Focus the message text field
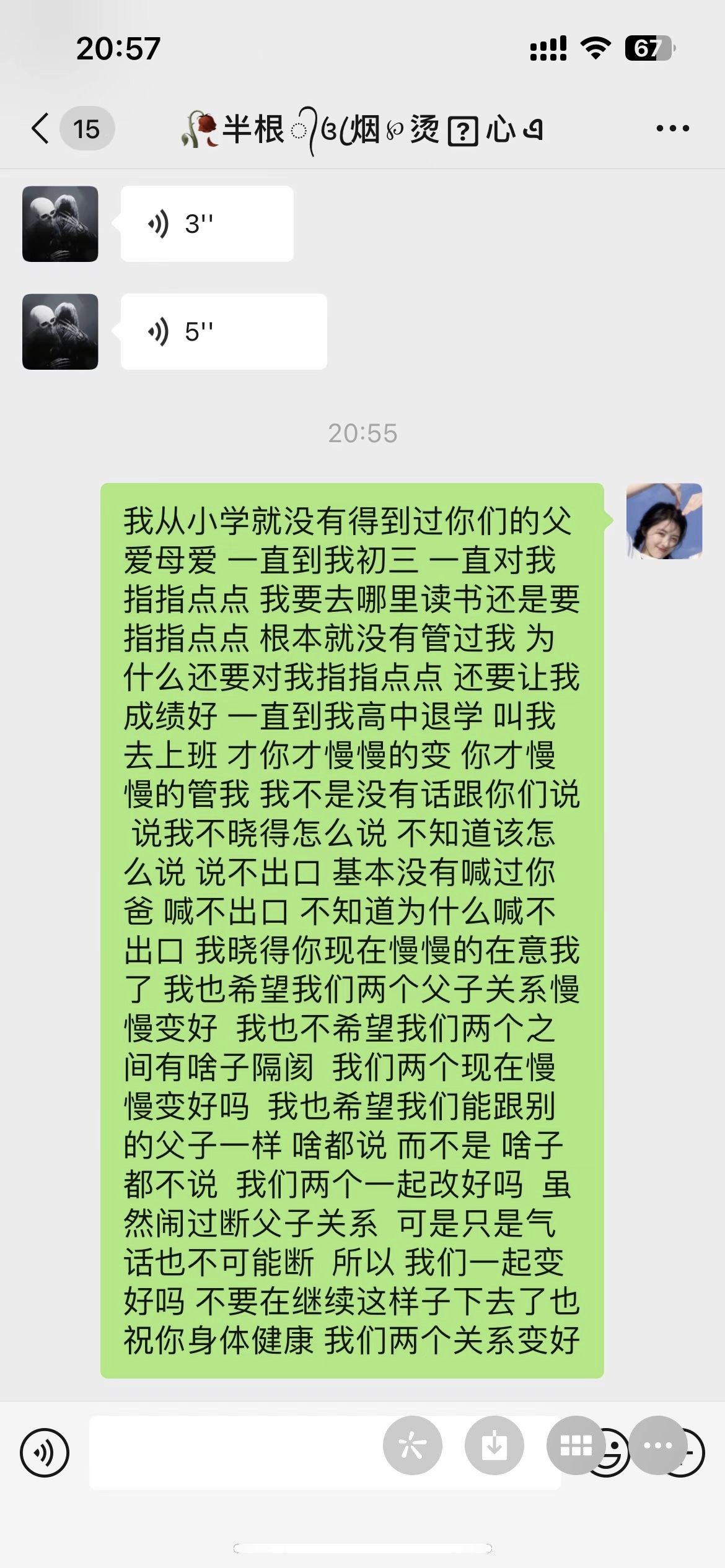Screen dimensions: 725x1568 pyautogui.click(x=235, y=1452)
